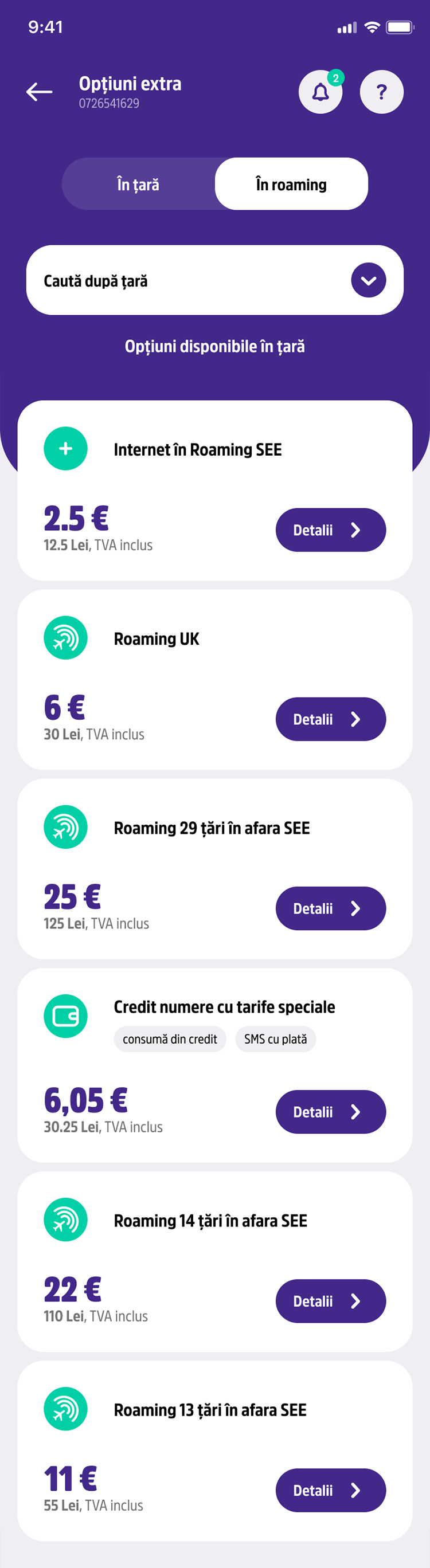Show Detalii for Roaming 29 țări în afara SEE
The height and width of the screenshot is (1568, 430).
pos(330,909)
